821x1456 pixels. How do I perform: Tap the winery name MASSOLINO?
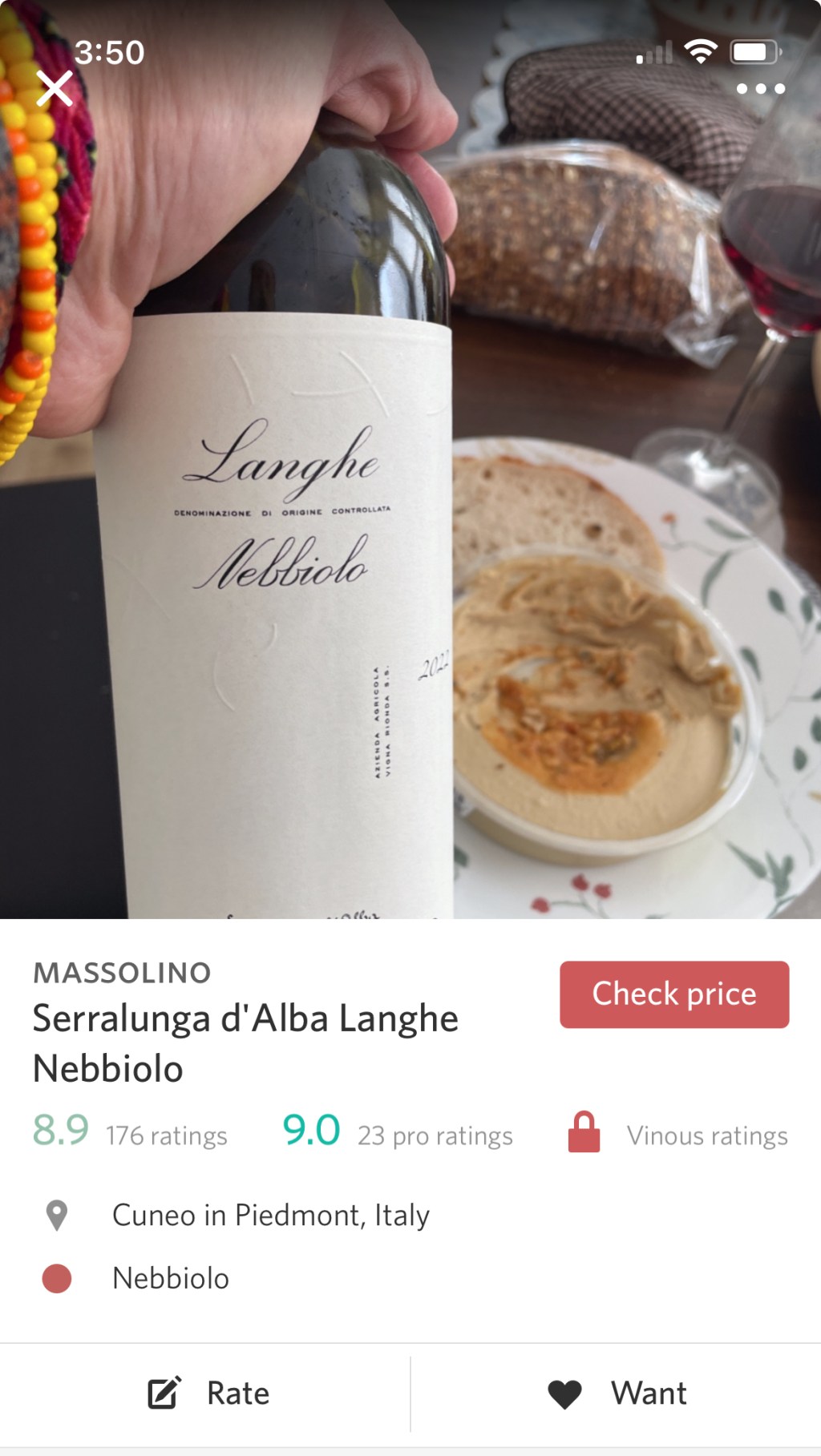(121, 974)
